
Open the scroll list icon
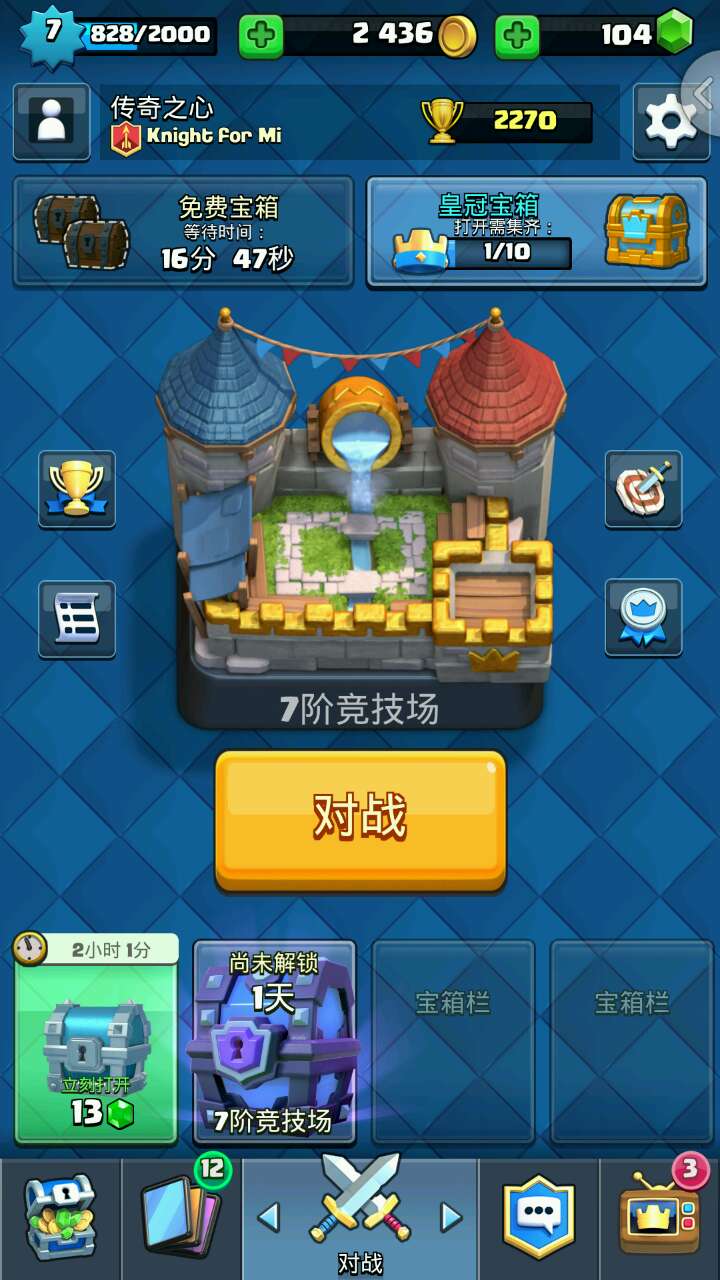pos(77,619)
